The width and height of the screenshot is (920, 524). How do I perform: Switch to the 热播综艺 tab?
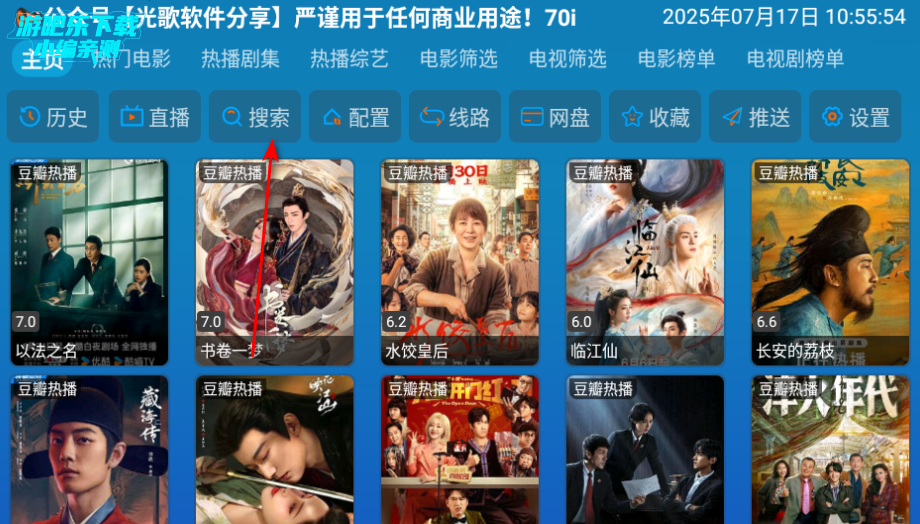coord(349,59)
